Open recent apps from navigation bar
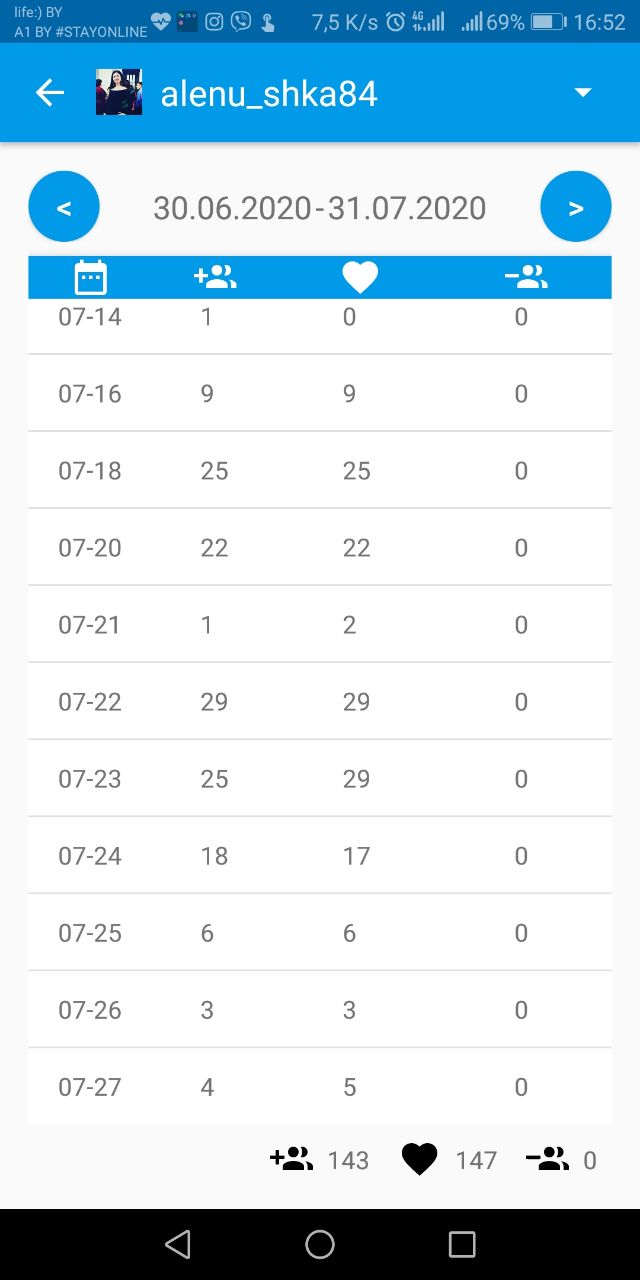Image resolution: width=640 pixels, height=1280 pixels. pyautogui.click(x=462, y=1244)
